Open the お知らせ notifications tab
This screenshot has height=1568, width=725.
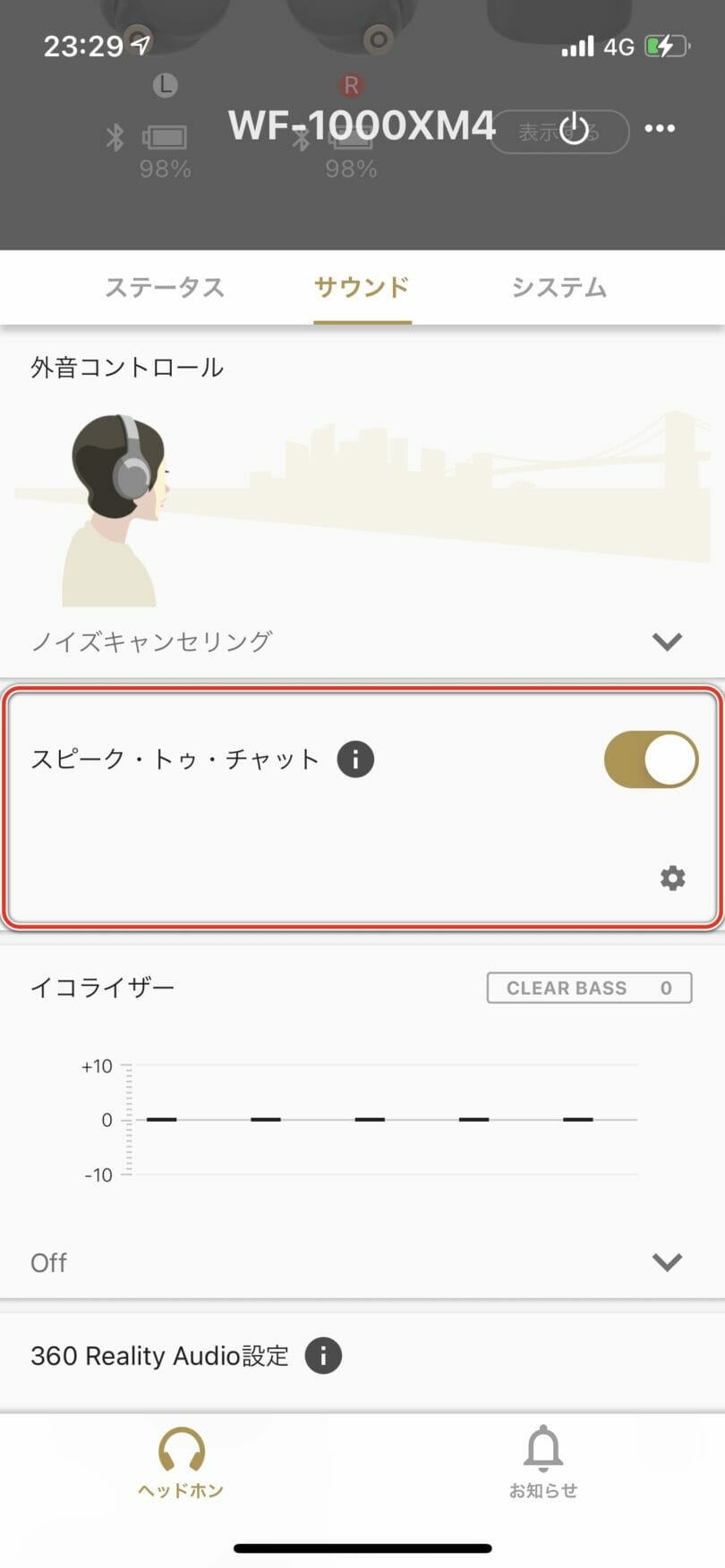coord(543,1462)
